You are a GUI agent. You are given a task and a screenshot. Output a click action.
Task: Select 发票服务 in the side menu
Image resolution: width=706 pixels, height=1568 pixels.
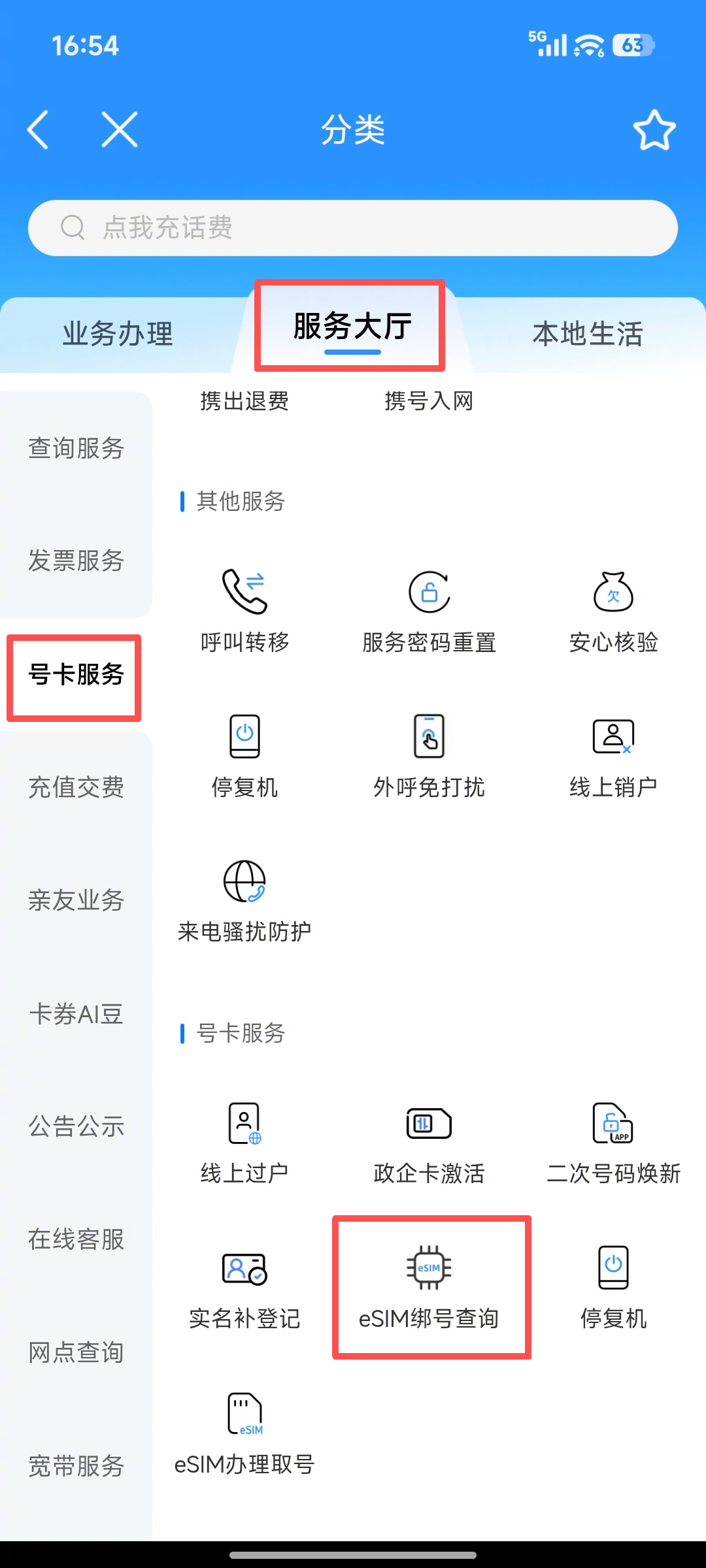click(x=76, y=561)
